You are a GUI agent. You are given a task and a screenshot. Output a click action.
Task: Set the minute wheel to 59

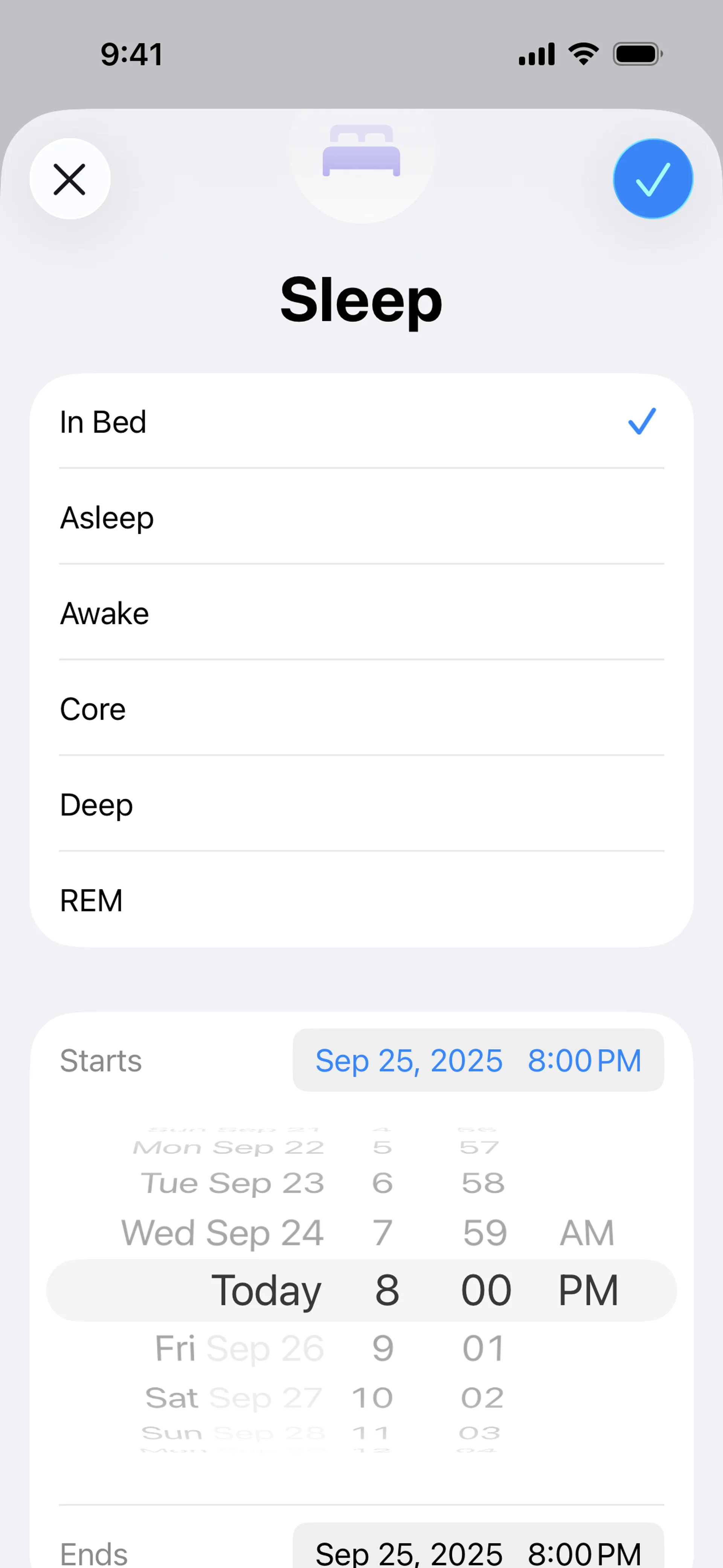[x=484, y=1233]
